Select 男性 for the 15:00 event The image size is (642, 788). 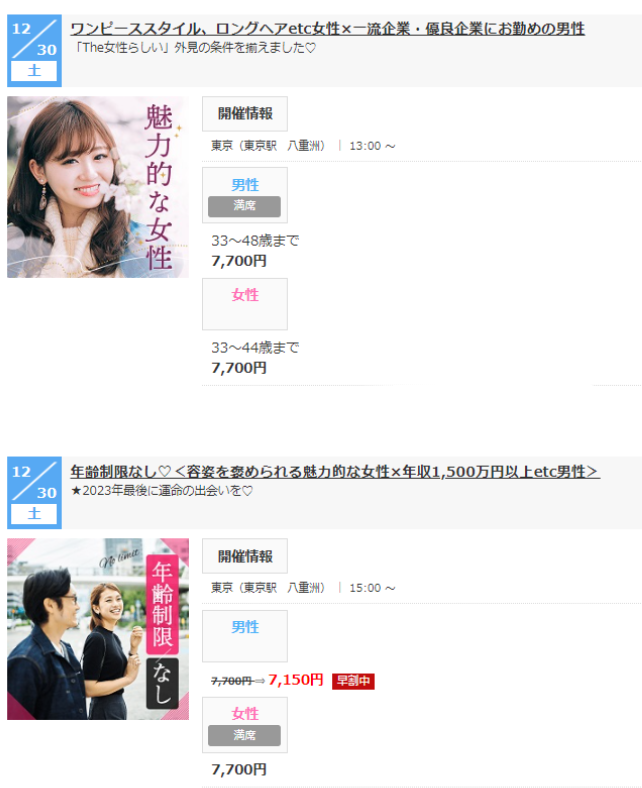click(245, 636)
